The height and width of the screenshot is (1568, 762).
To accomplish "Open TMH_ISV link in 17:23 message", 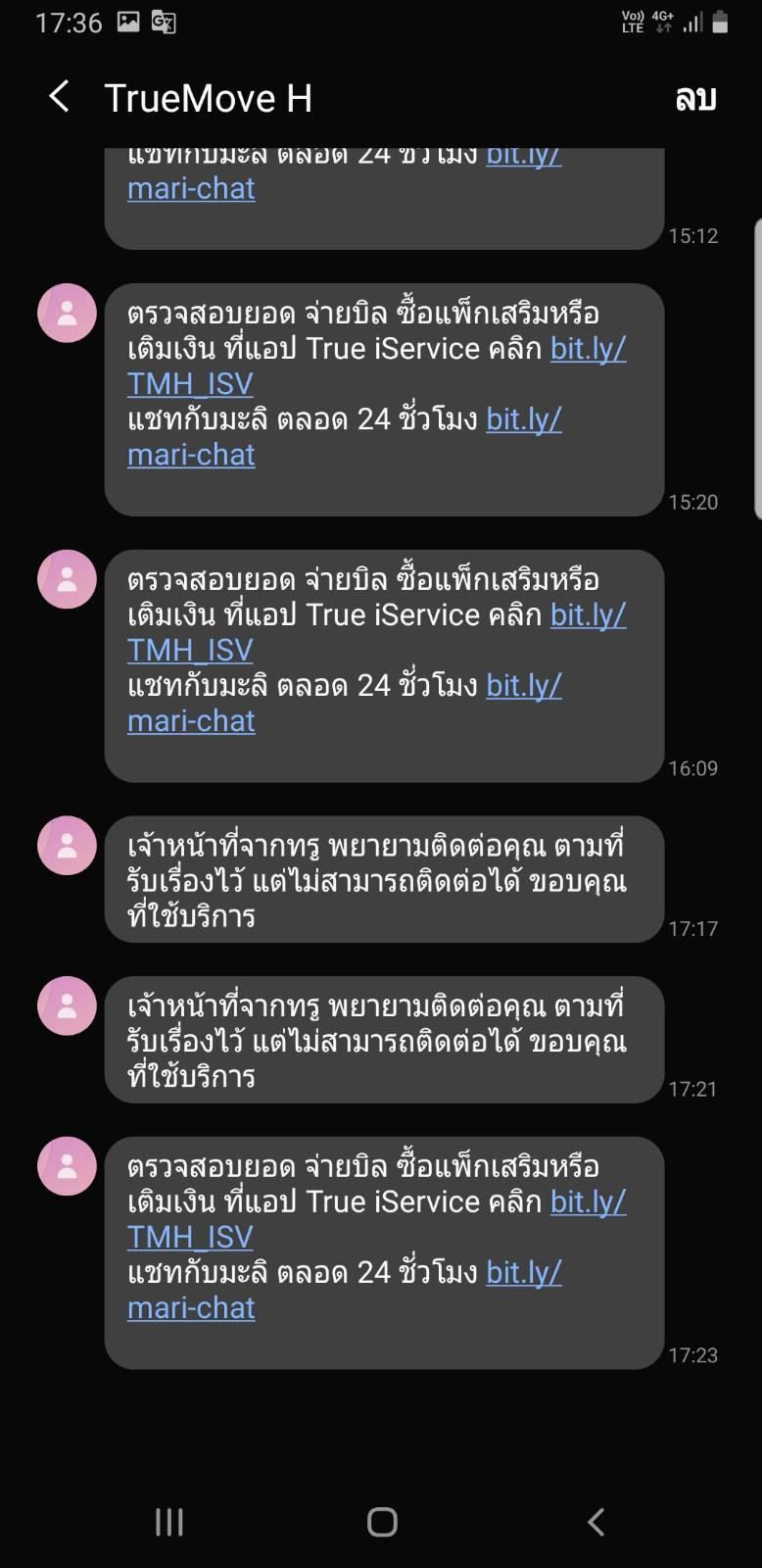I will 190,1237.
